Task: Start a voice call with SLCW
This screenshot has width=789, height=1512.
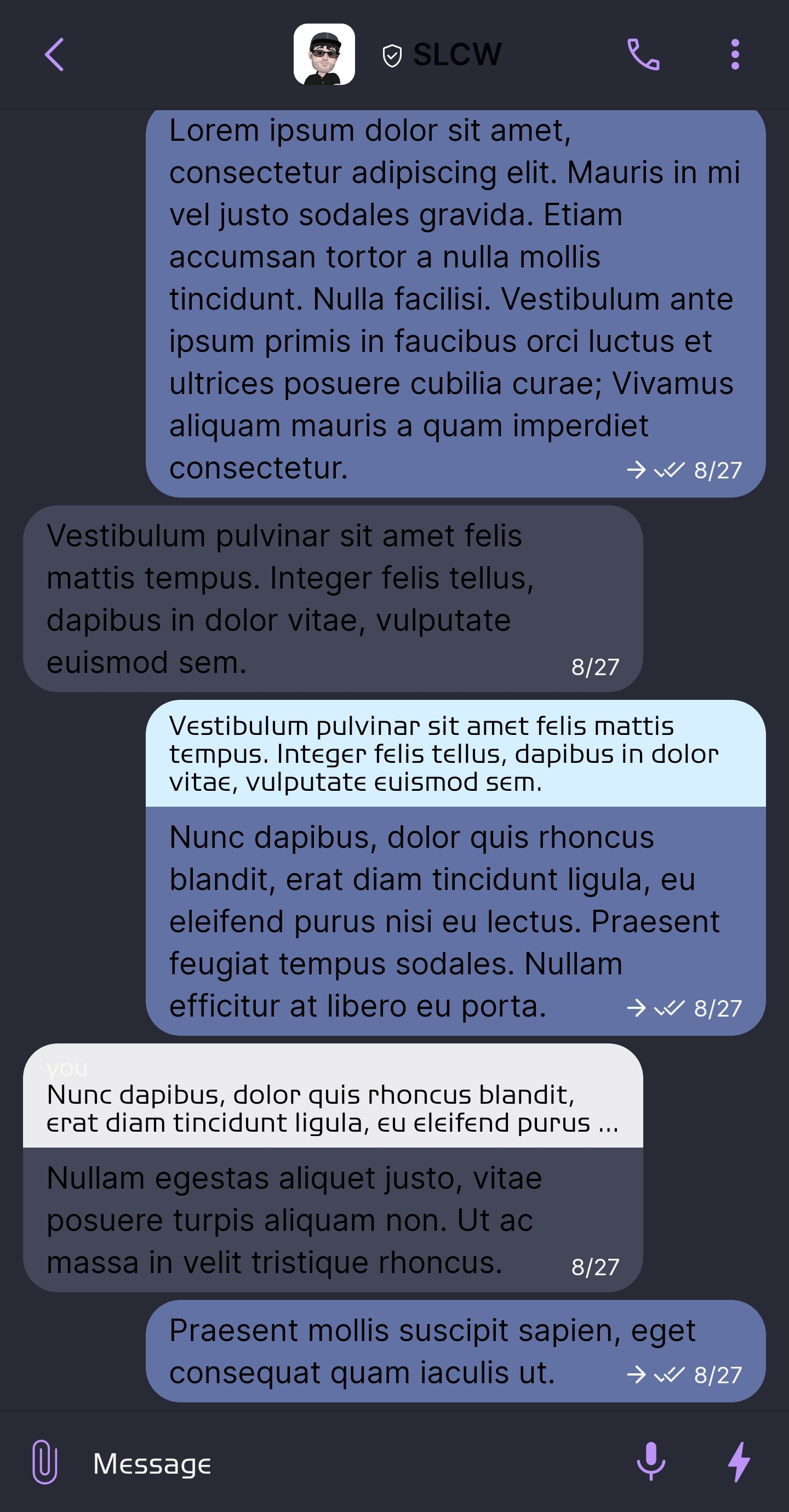Action: [643, 55]
